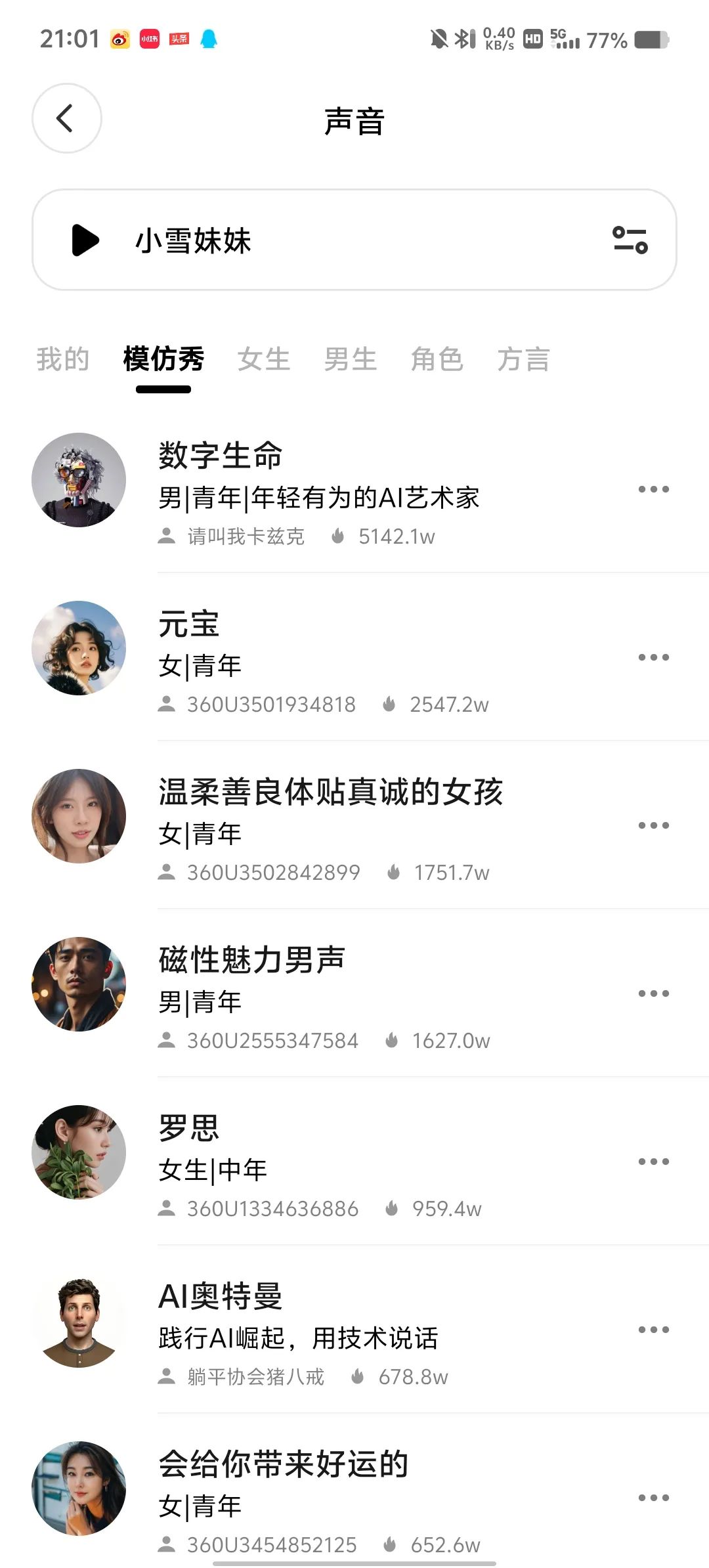Open more options for 罗思
The image size is (709, 1568).
pos(654,1161)
